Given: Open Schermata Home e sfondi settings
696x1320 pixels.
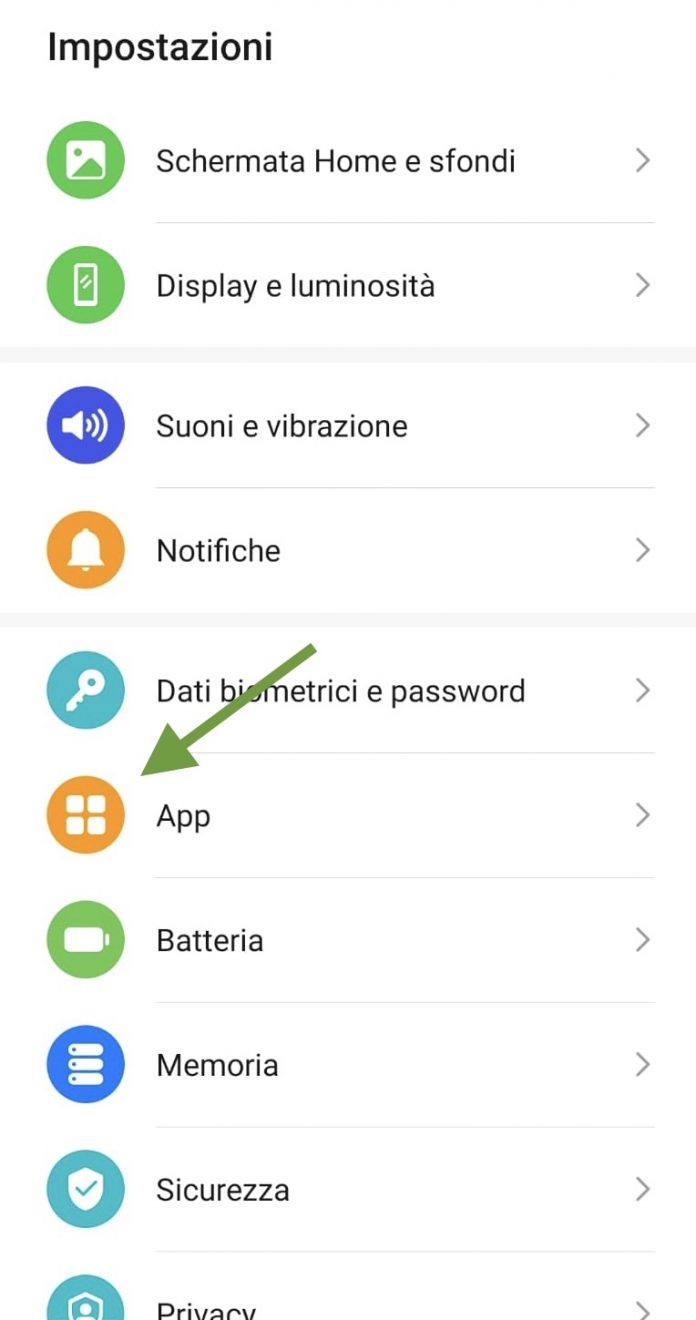Looking at the screenshot, I should click(x=335, y=161).
